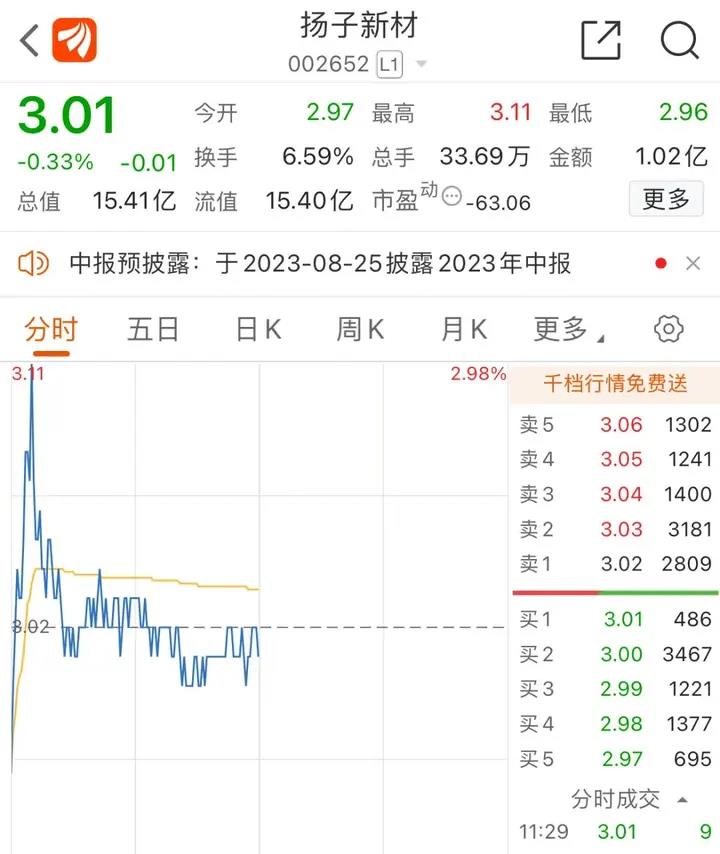Share this stock page
Viewport: 720px width, 854px height.
point(601,40)
